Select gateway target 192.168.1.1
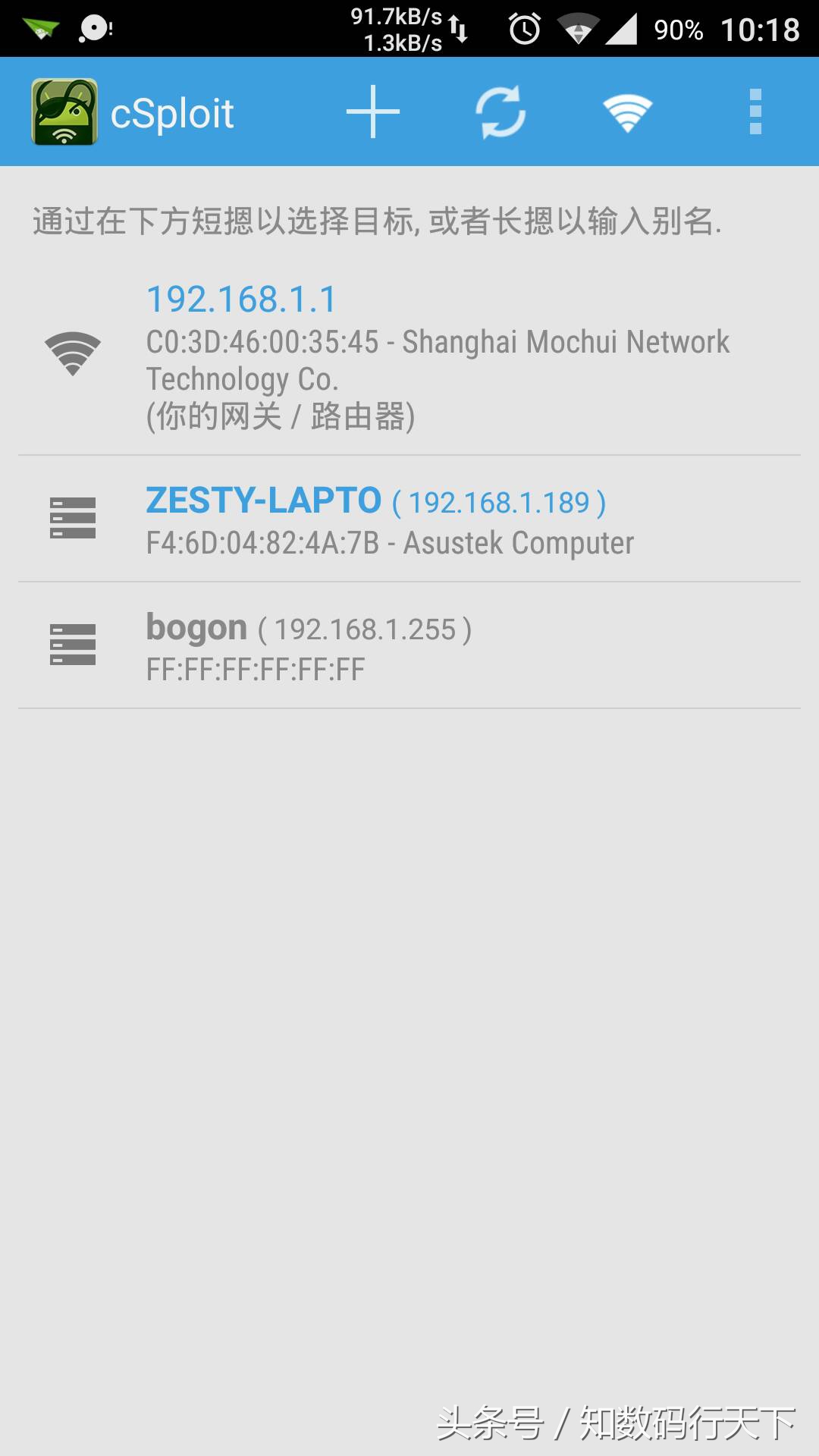The width and height of the screenshot is (819, 1456). (409, 356)
